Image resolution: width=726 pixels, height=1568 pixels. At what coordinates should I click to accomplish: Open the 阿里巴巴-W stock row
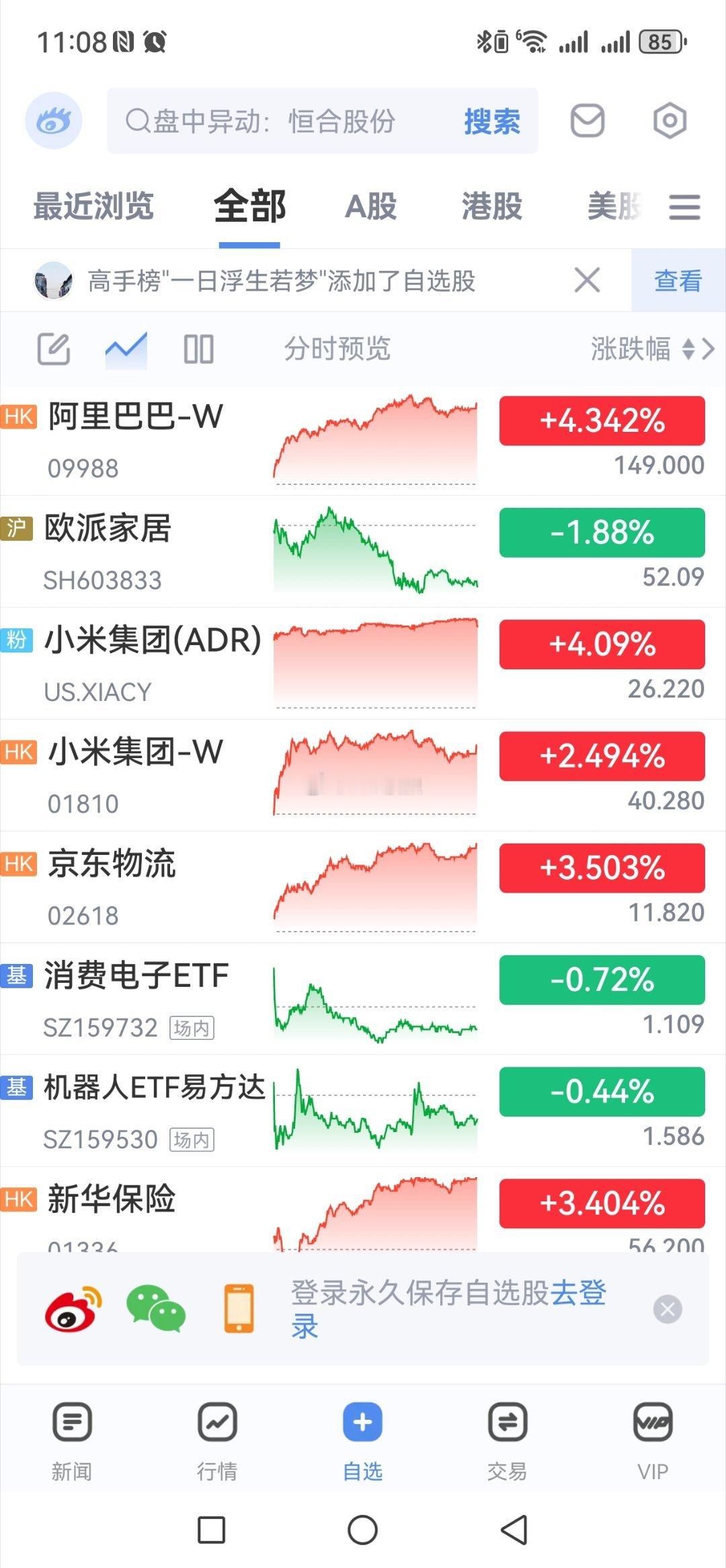[134, 440]
